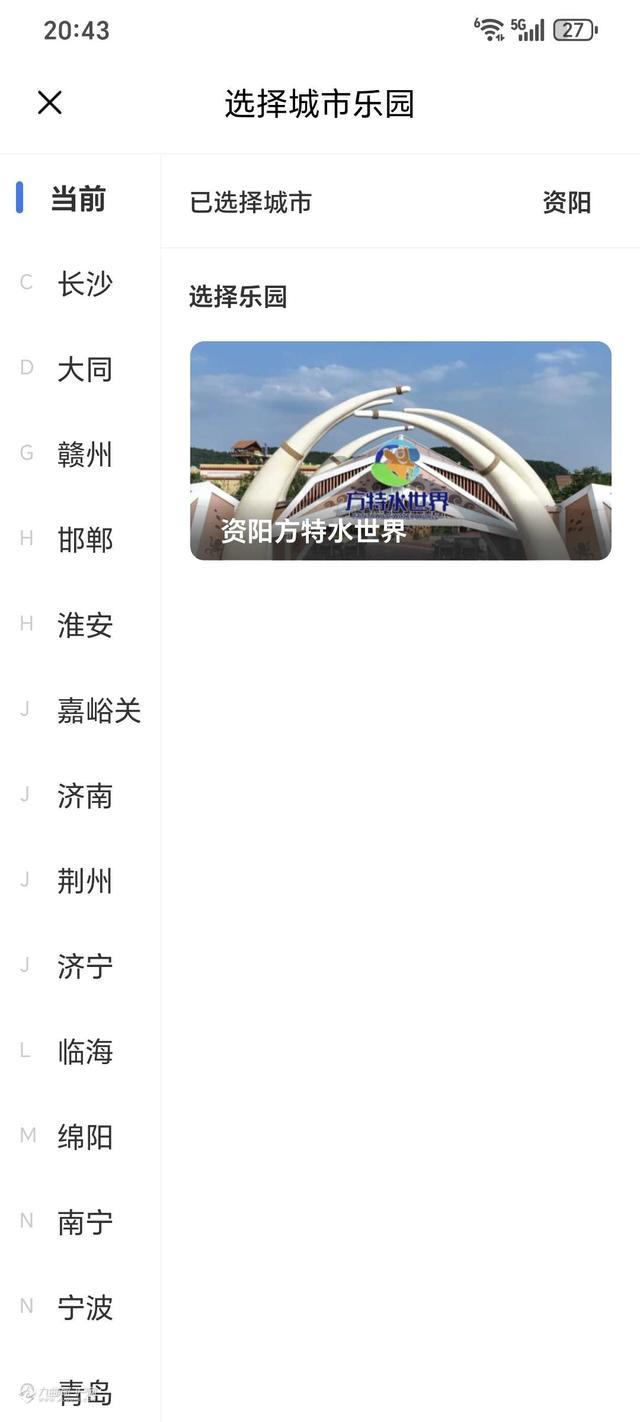Choose 济宁 city
640x1422 pixels.
[84, 966]
